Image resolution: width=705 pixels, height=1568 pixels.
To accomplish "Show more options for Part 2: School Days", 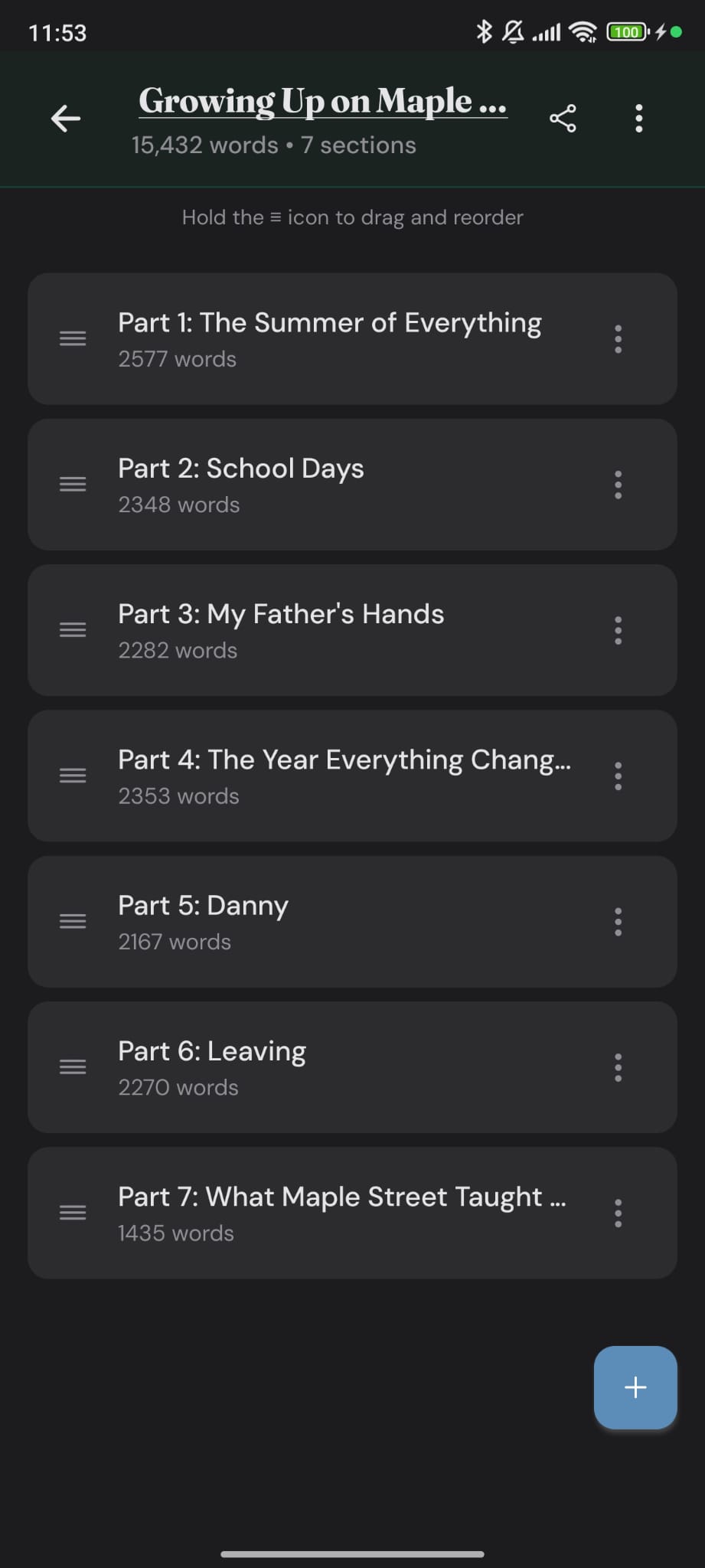I will 619,484.
